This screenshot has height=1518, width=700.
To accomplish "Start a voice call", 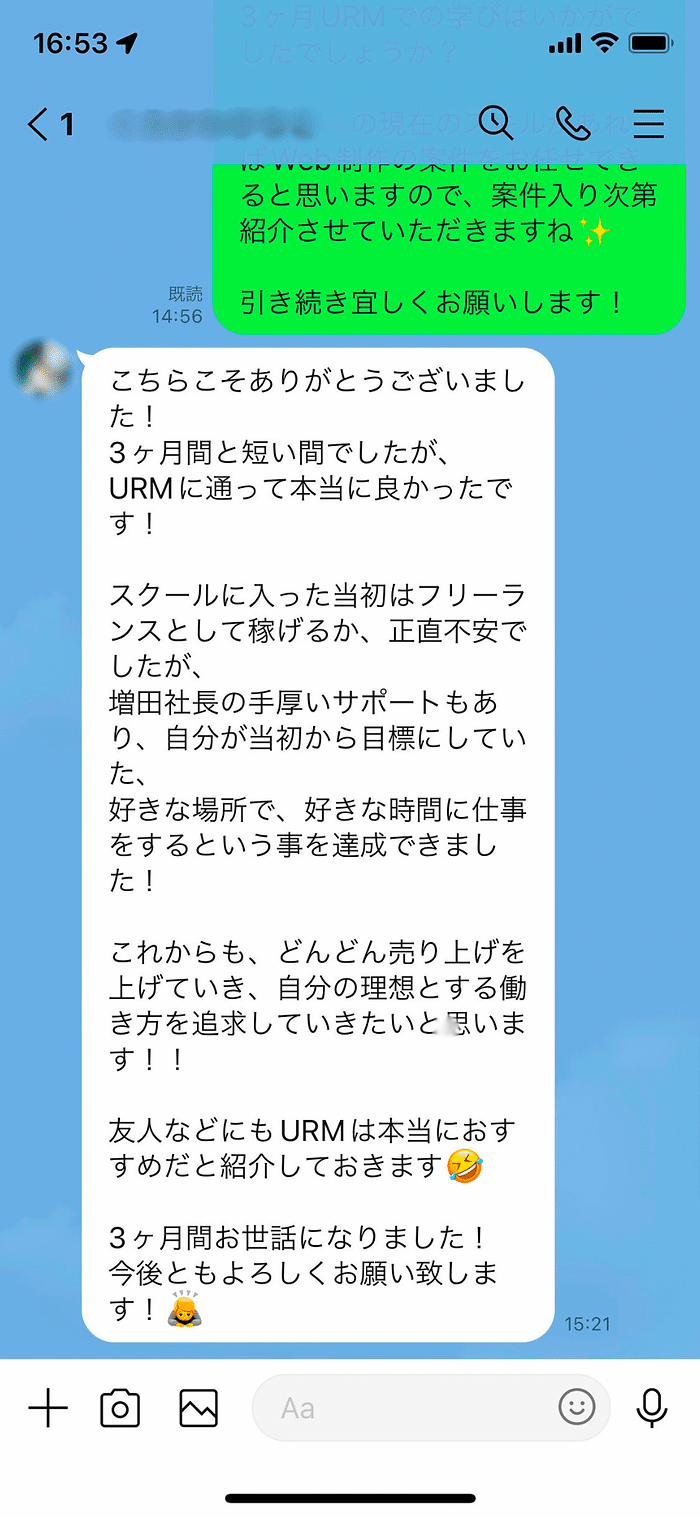I will tap(572, 123).
